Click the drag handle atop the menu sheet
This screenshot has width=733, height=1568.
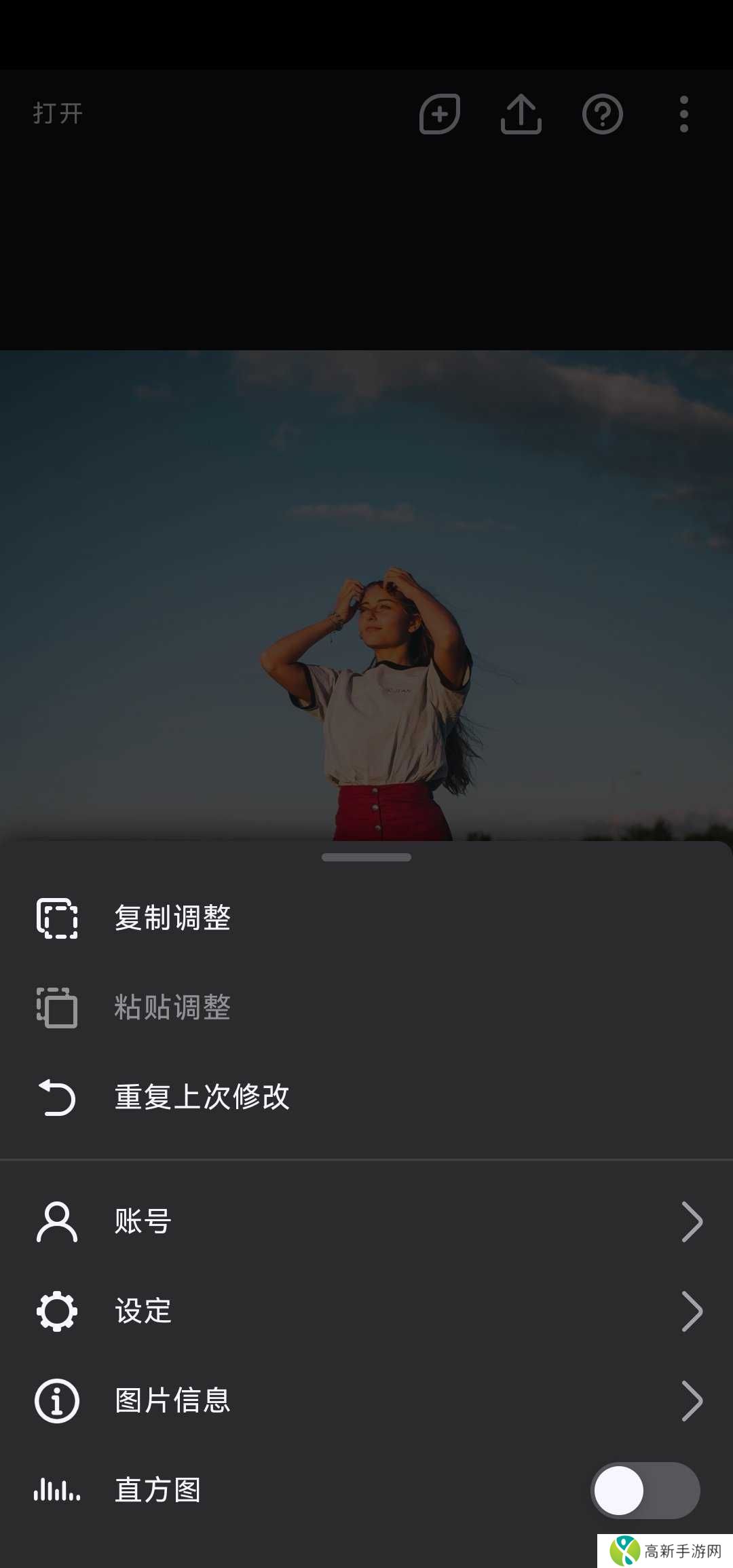tap(366, 857)
